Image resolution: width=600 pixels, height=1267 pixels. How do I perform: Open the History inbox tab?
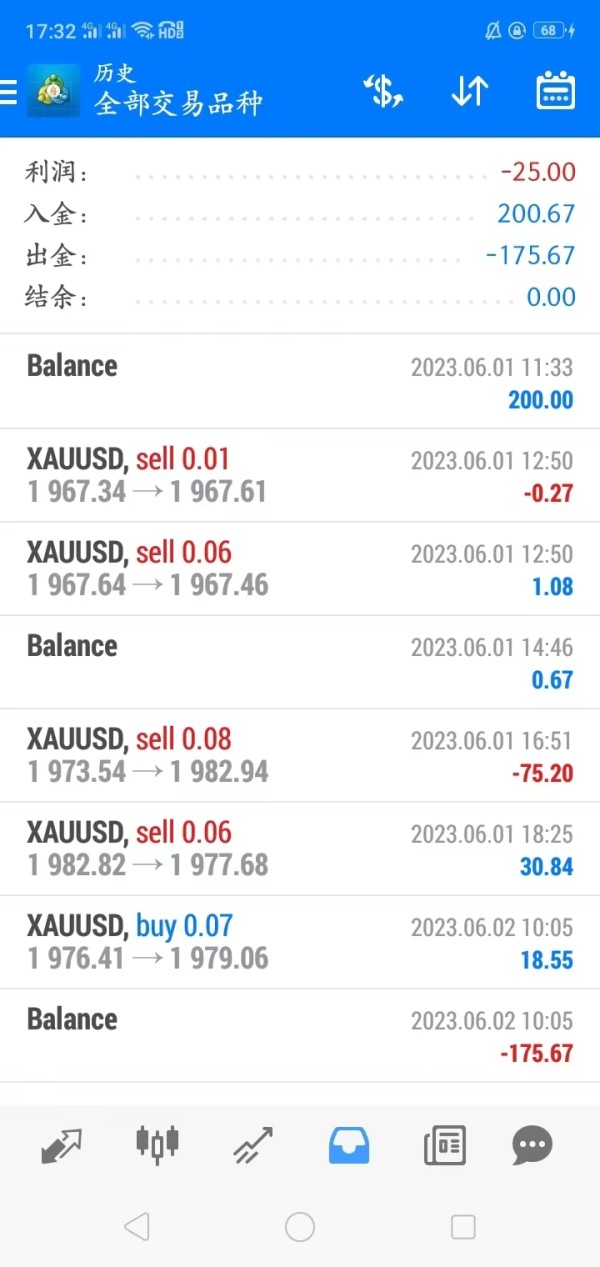(349, 1145)
